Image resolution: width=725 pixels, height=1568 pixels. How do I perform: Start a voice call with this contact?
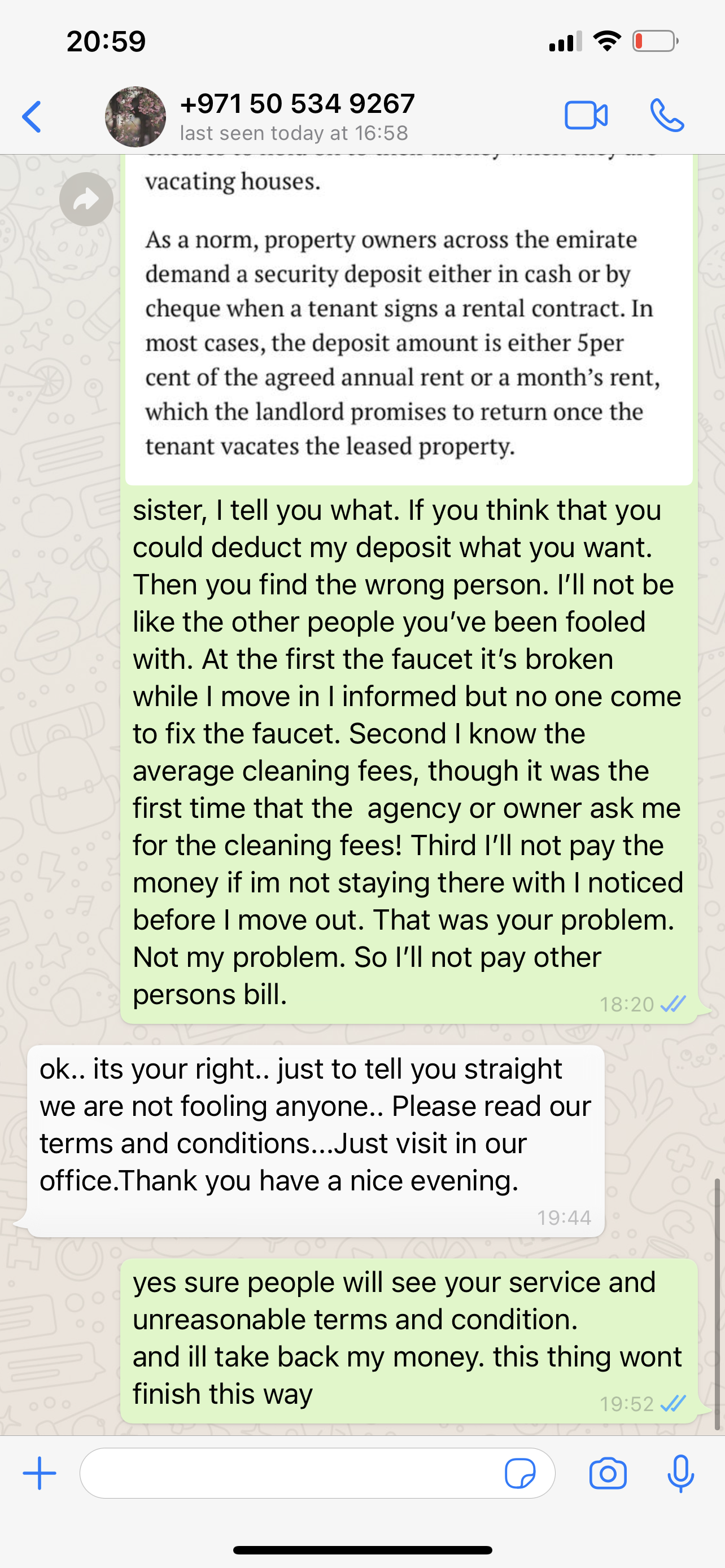pos(667,116)
